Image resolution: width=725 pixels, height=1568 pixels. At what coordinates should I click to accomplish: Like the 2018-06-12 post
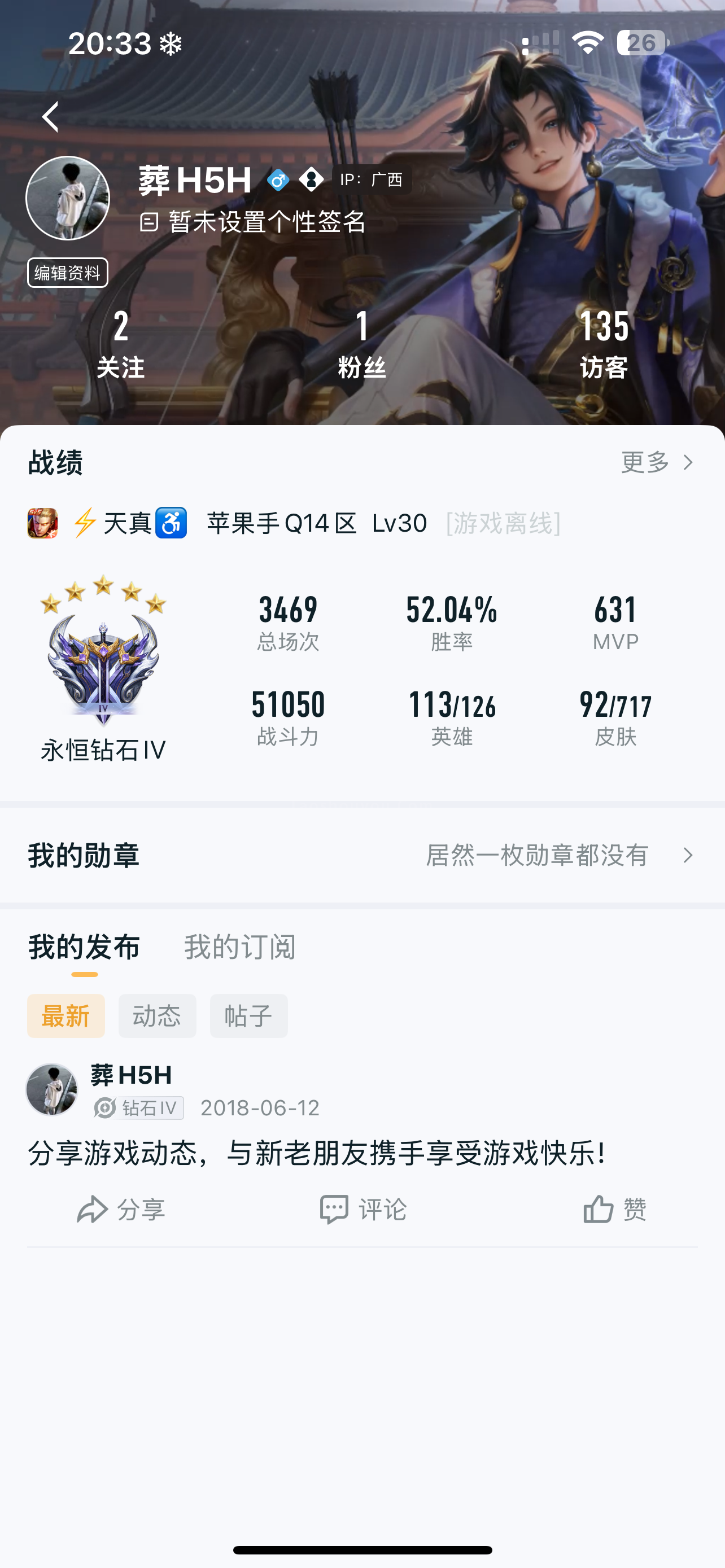614,1209
